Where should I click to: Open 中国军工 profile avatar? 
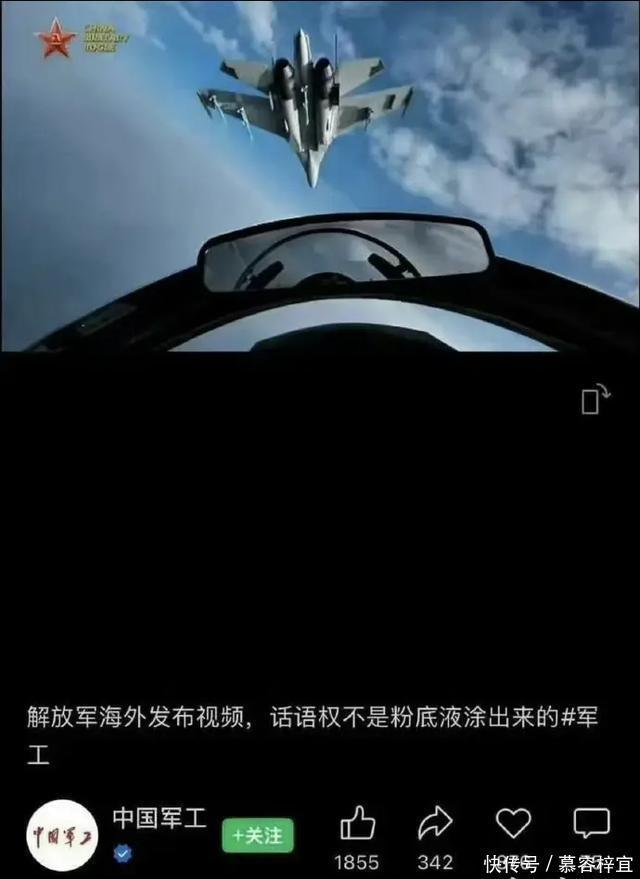62,835
